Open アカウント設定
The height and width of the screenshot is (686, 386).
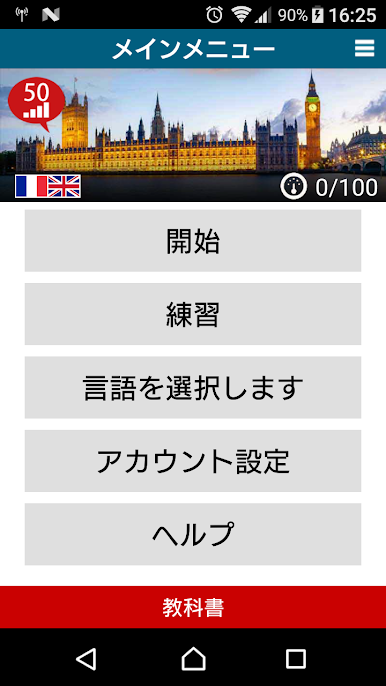click(193, 461)
